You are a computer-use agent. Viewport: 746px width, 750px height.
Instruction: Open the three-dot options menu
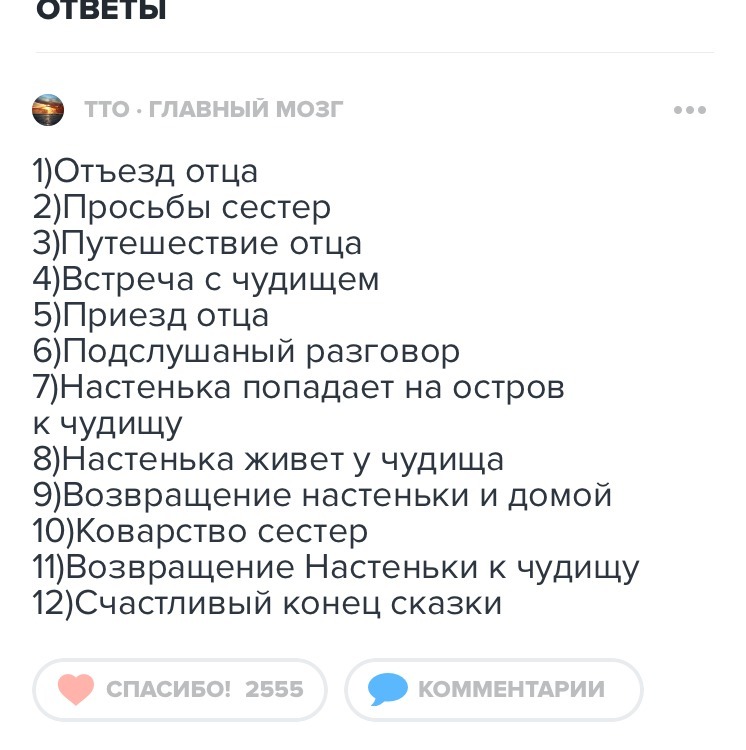[x=690, y=111]
